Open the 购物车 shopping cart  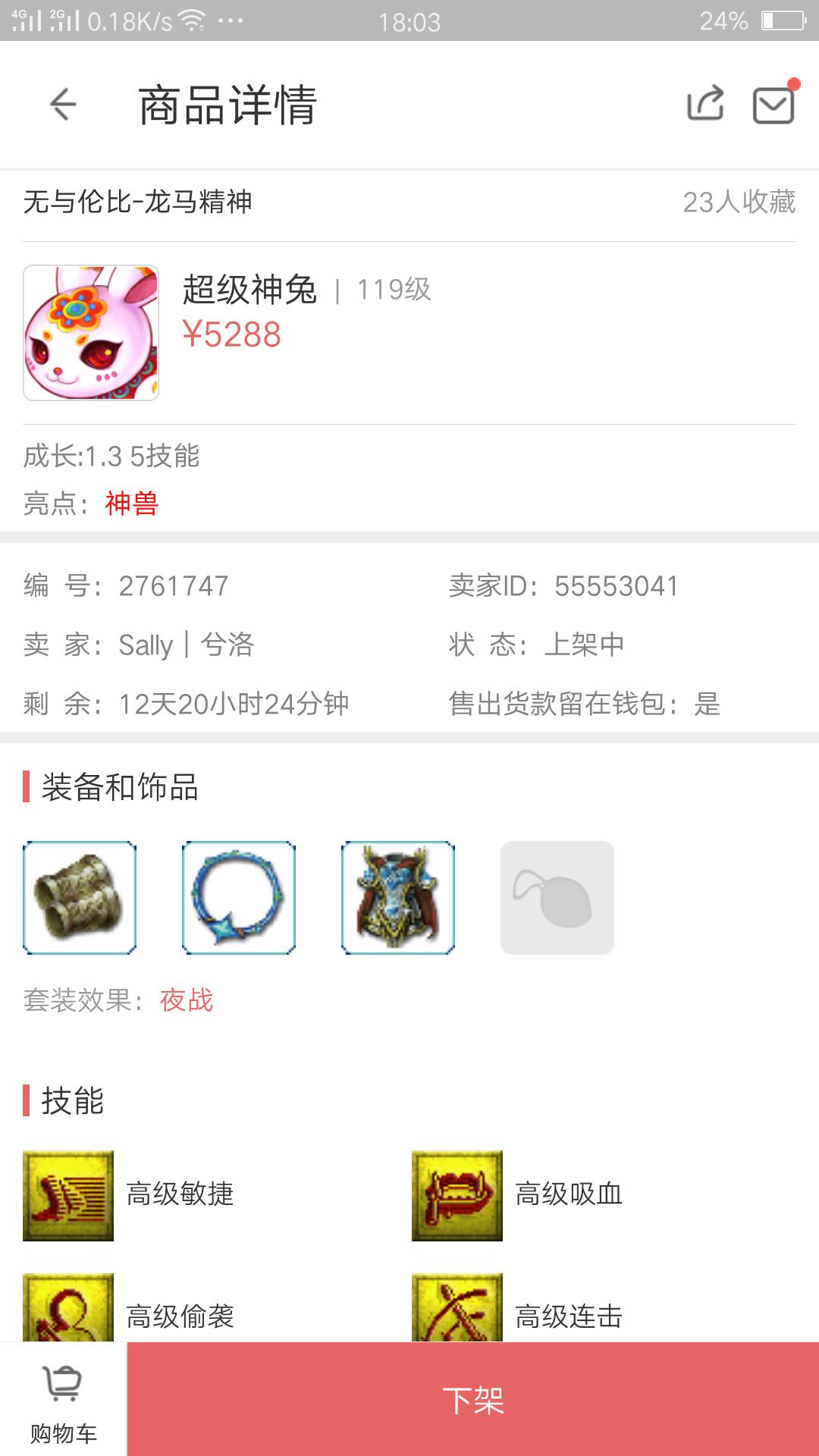tap(64, 1400)
